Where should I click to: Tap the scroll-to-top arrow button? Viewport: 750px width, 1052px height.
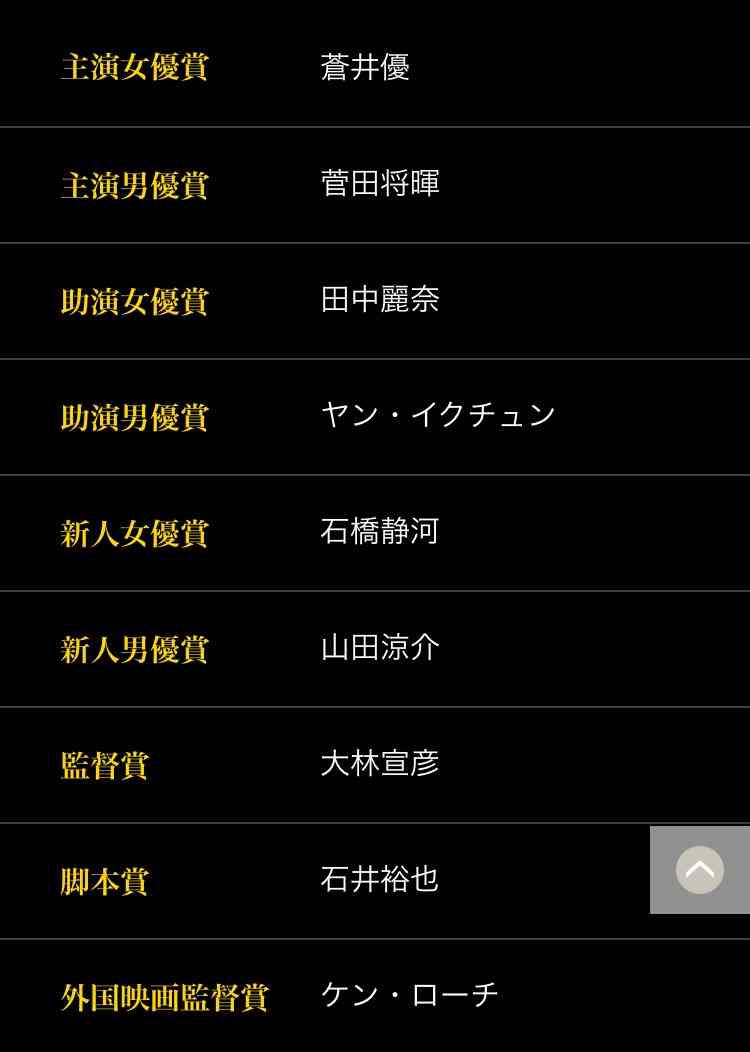click(x=699, y=869)
